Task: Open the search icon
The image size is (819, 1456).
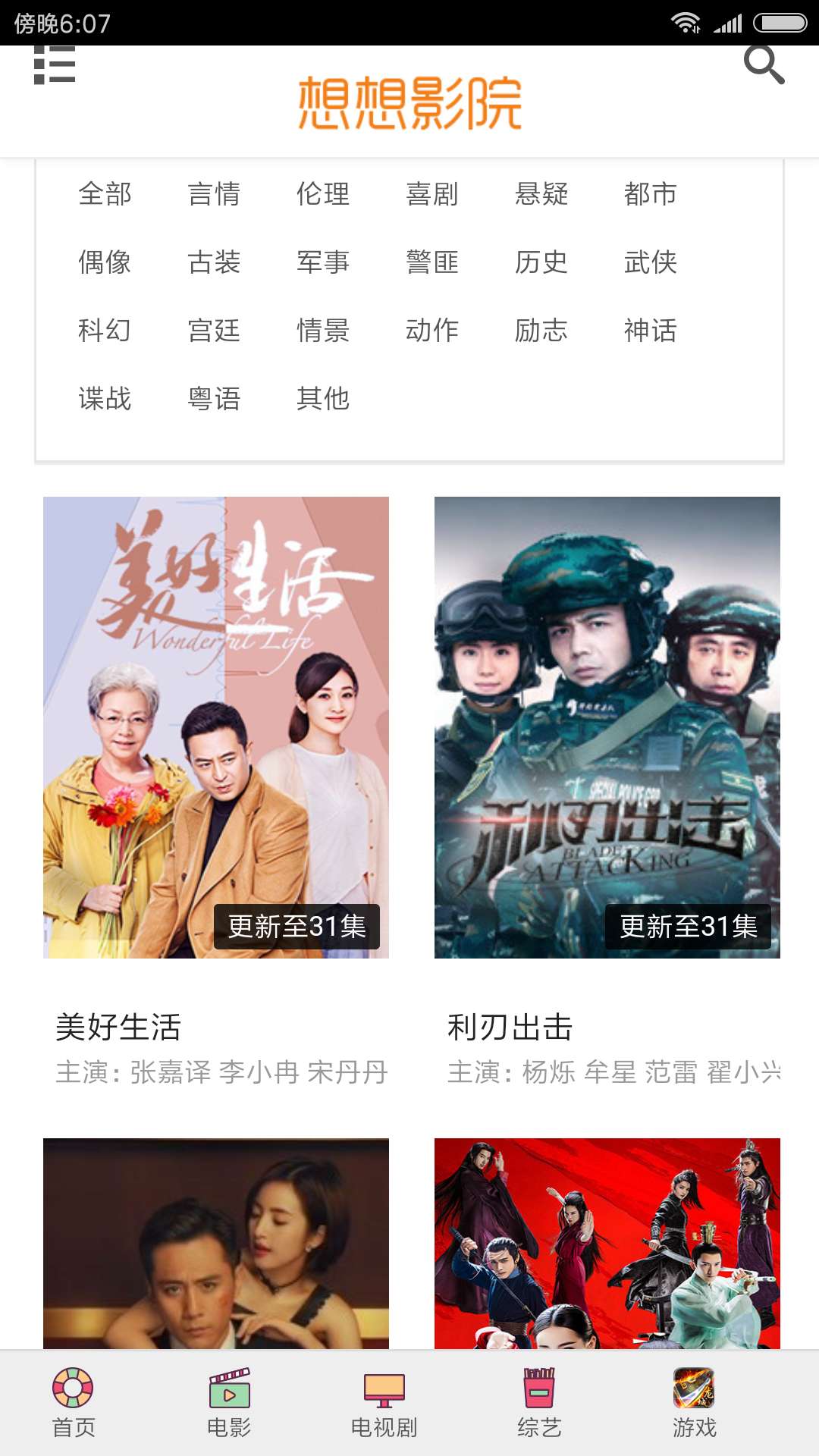Action: click(x=764, y=65)
